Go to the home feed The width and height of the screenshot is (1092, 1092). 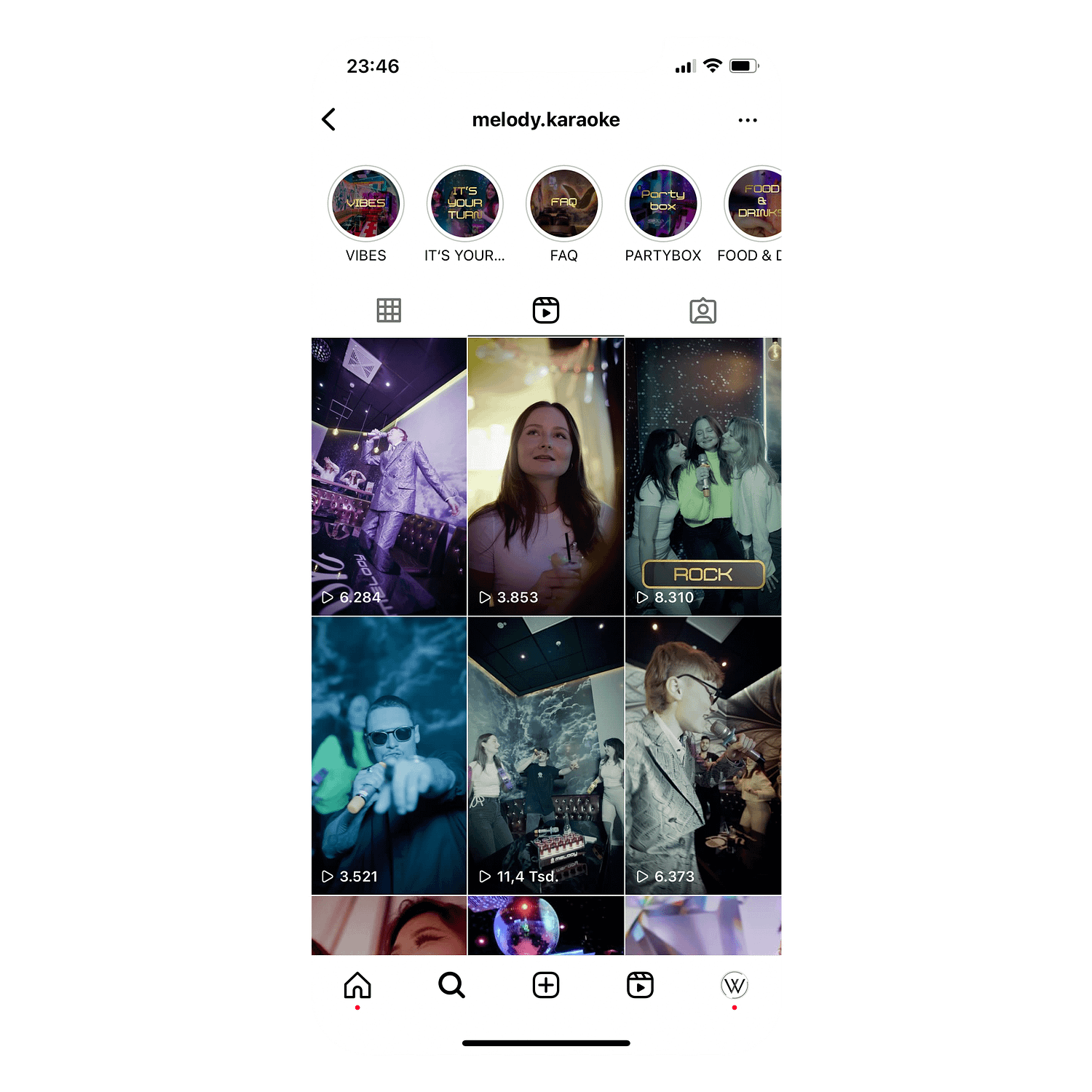point(357,986)
